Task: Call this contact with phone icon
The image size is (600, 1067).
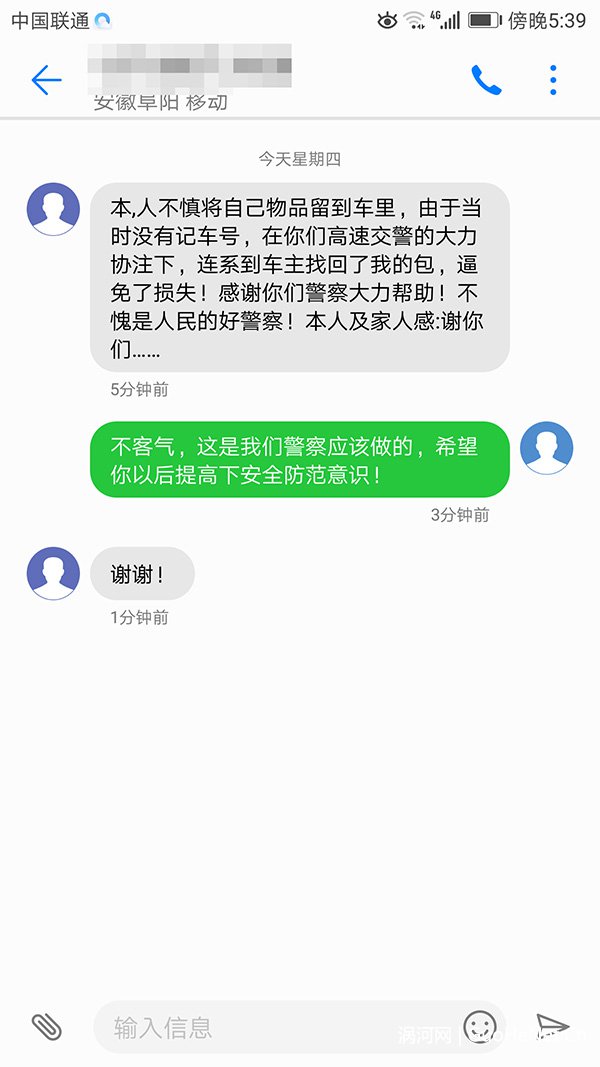Action: (486, 80)
